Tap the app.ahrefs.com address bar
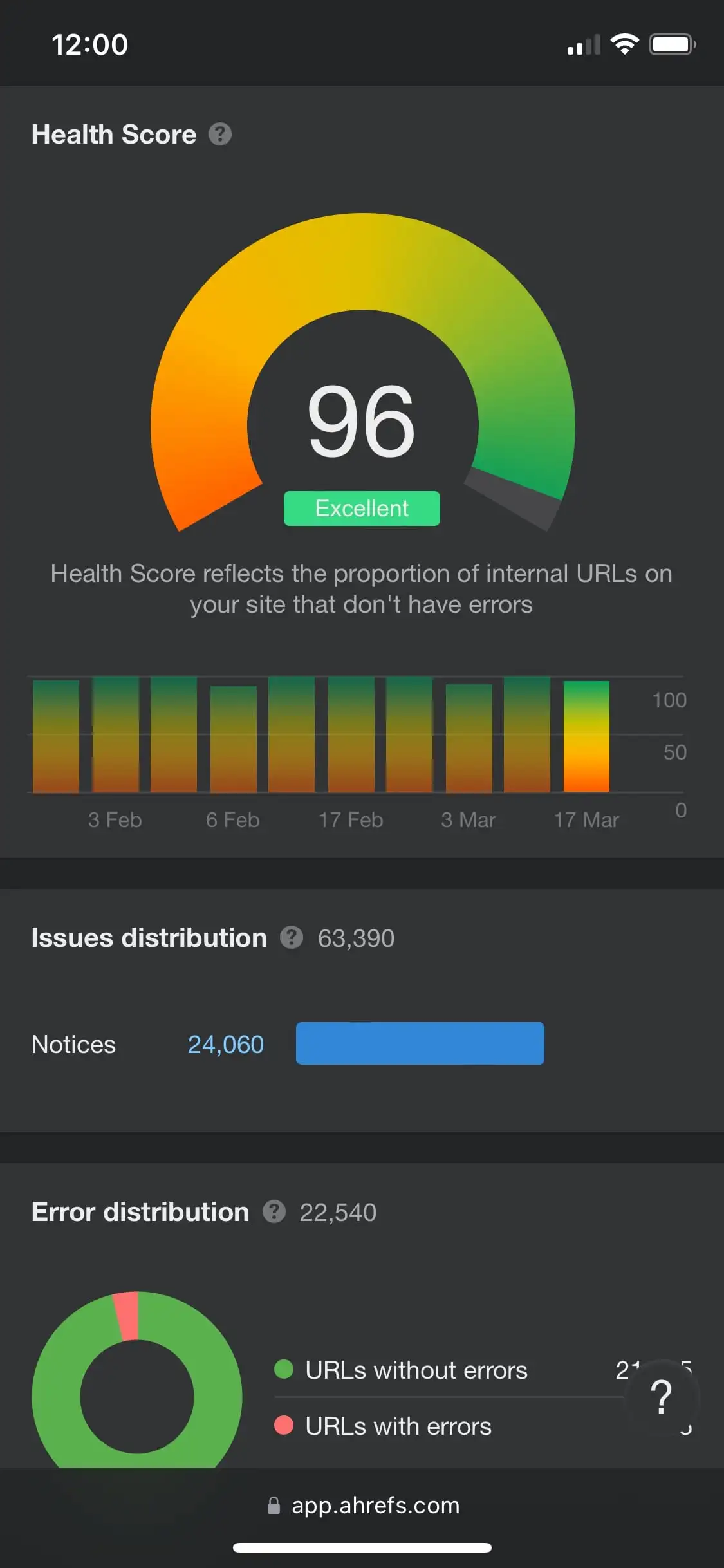 click(362, 1506)
